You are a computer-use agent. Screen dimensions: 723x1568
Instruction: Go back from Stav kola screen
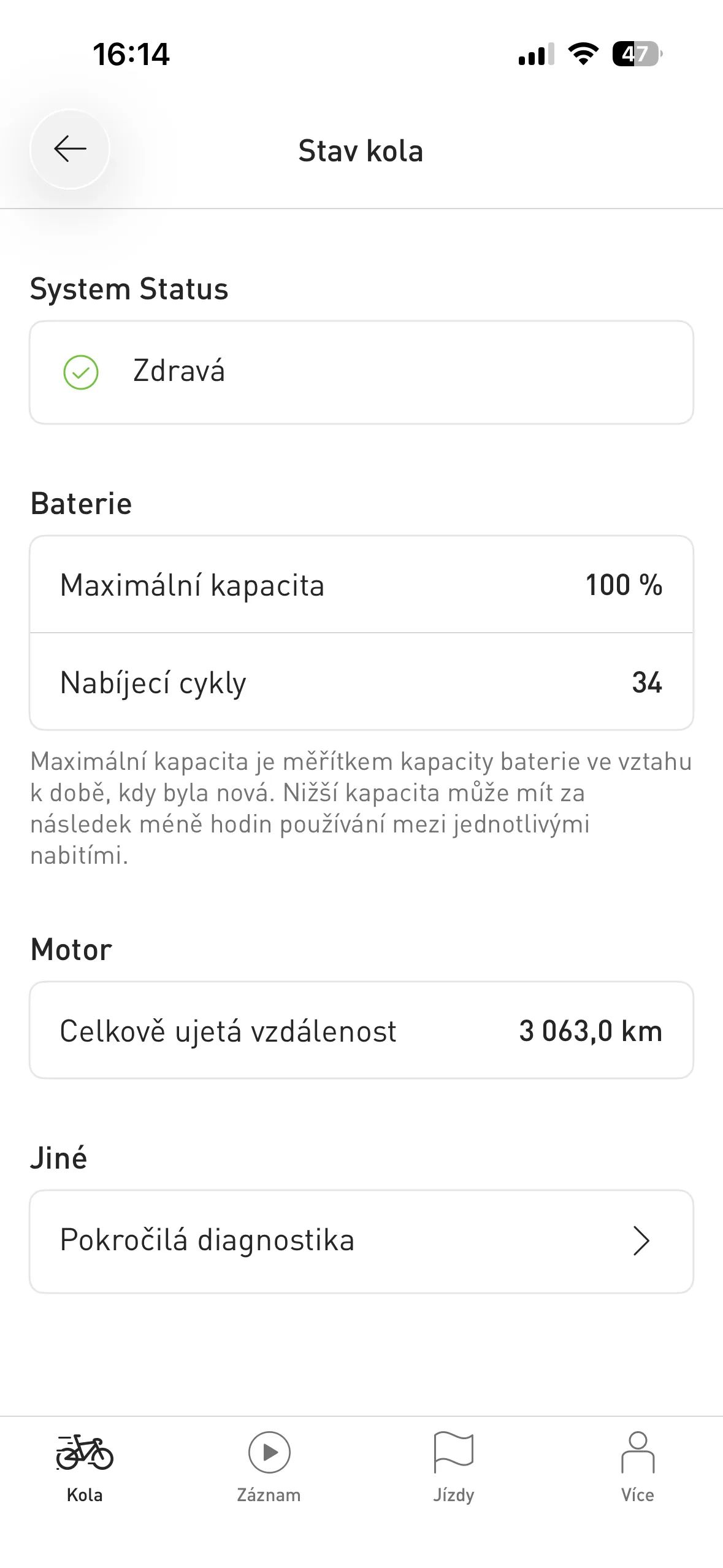(70, 149)
